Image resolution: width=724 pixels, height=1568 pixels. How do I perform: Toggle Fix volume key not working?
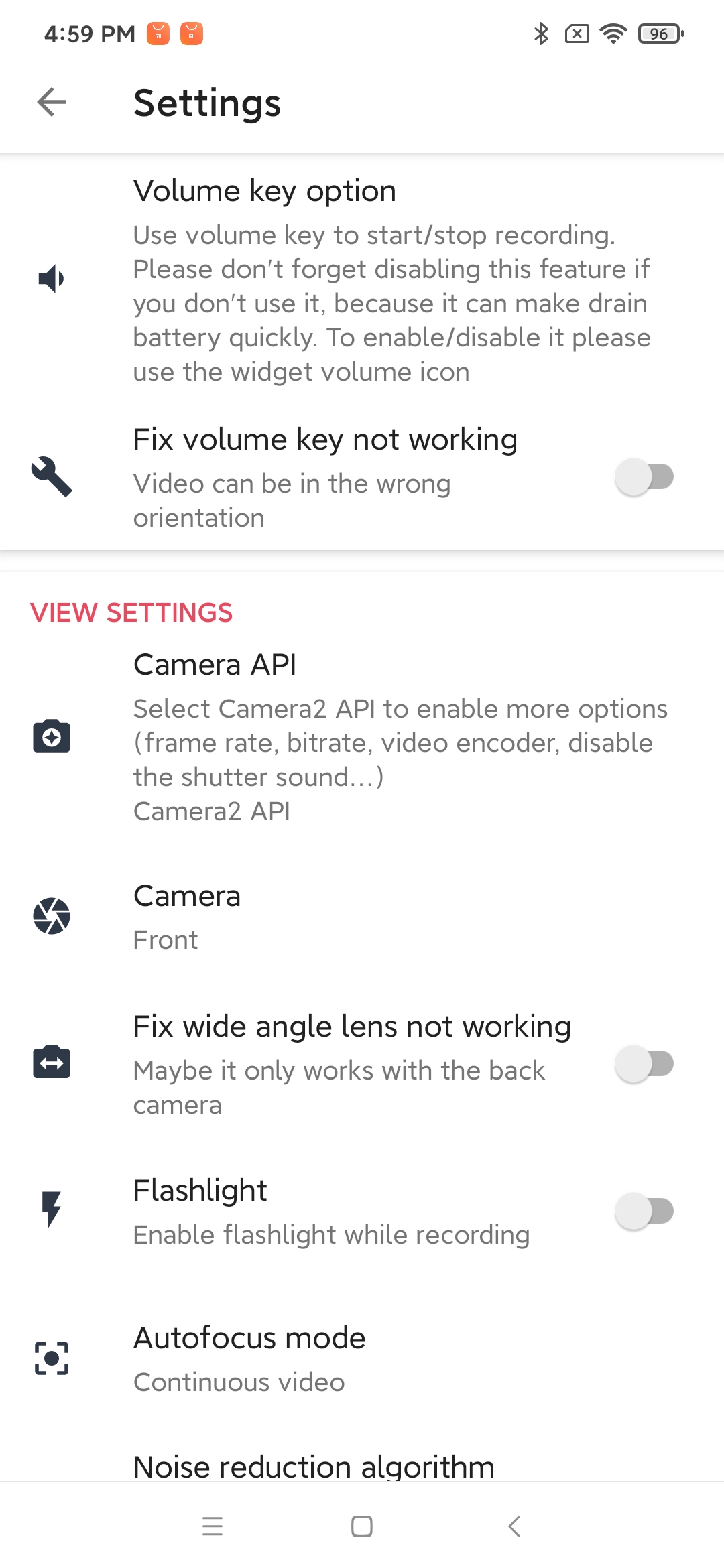point(644,477)
